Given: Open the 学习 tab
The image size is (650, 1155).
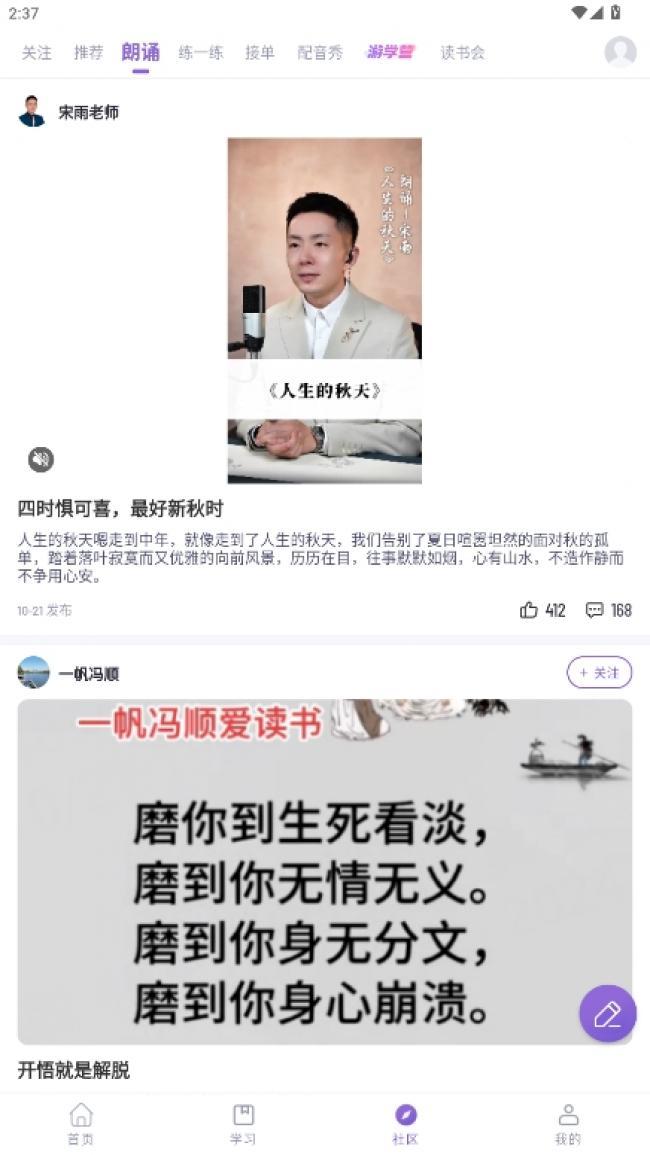Looking at the screenshot, I should [243, 1123].
